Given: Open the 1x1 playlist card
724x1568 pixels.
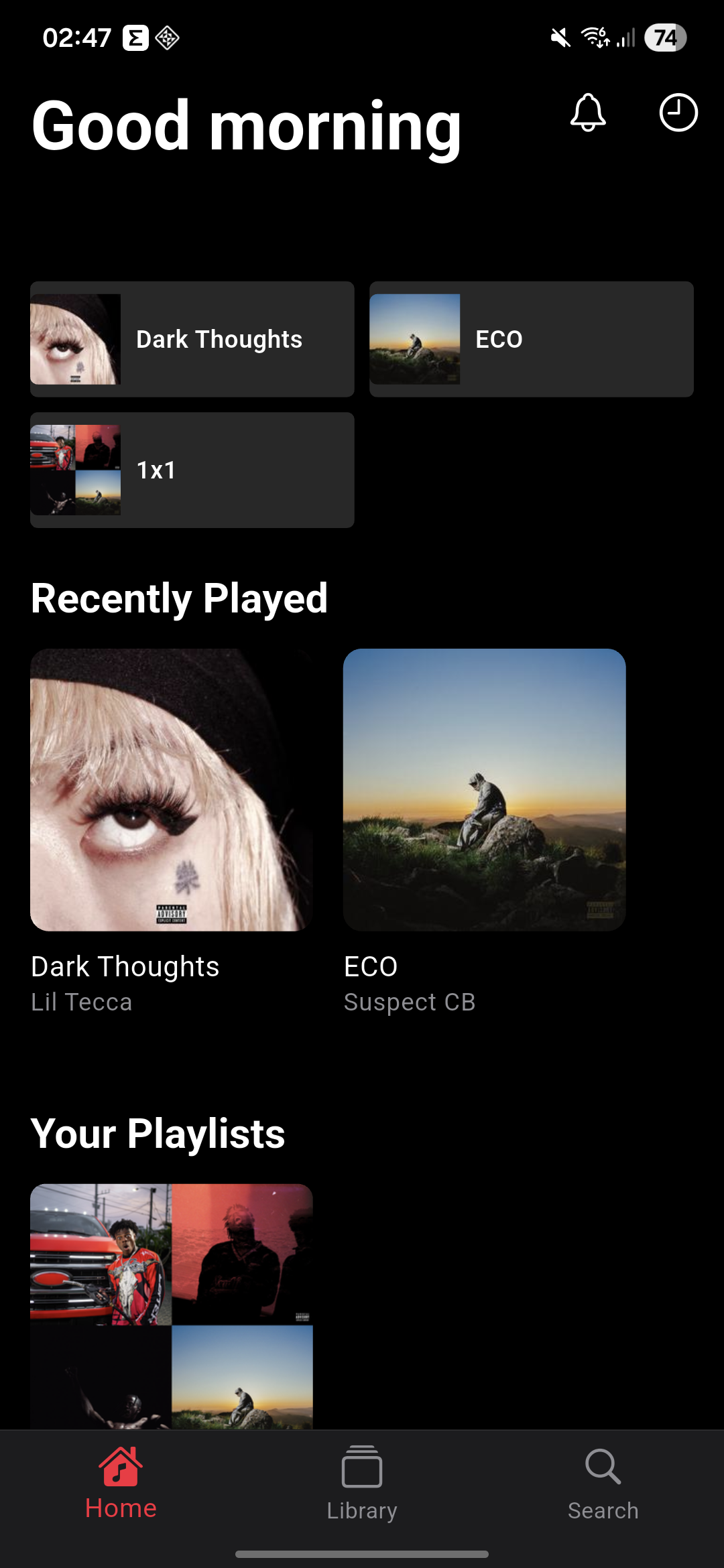Looking at the screenshot, I should pos(191,470).
